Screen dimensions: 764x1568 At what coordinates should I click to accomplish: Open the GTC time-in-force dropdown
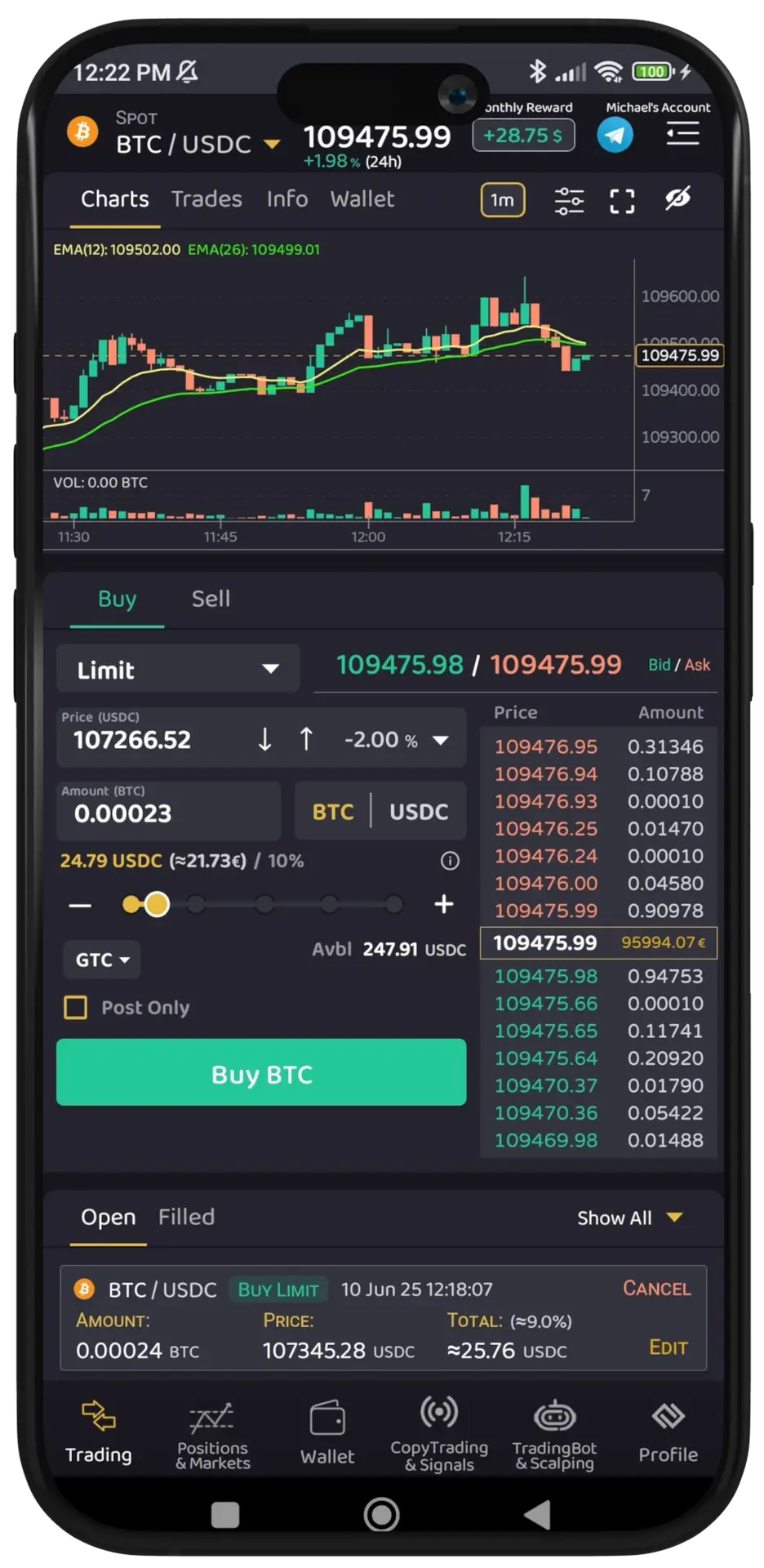click(x=102, y=960)
